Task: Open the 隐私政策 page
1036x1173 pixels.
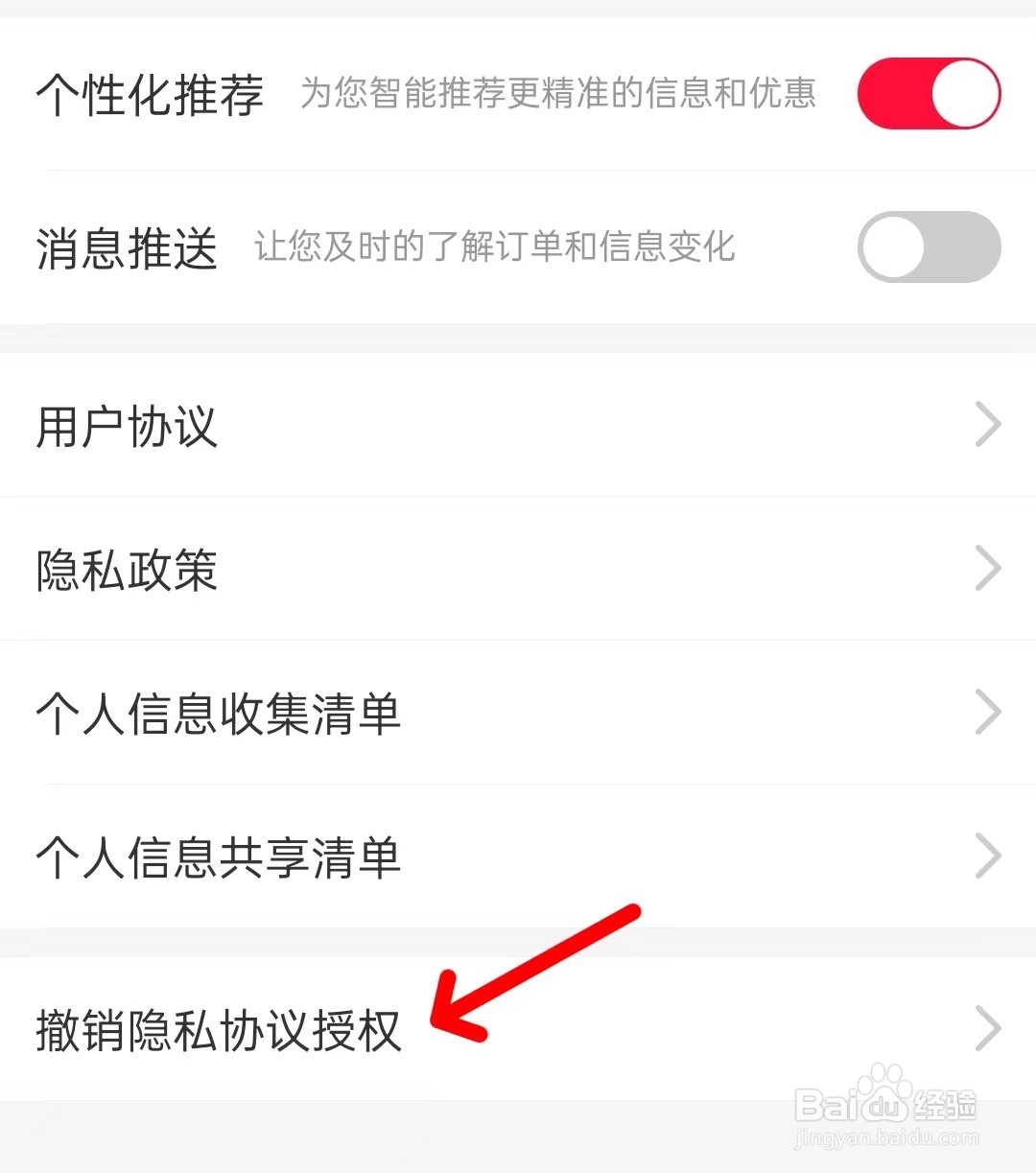Action: [518, 569]
